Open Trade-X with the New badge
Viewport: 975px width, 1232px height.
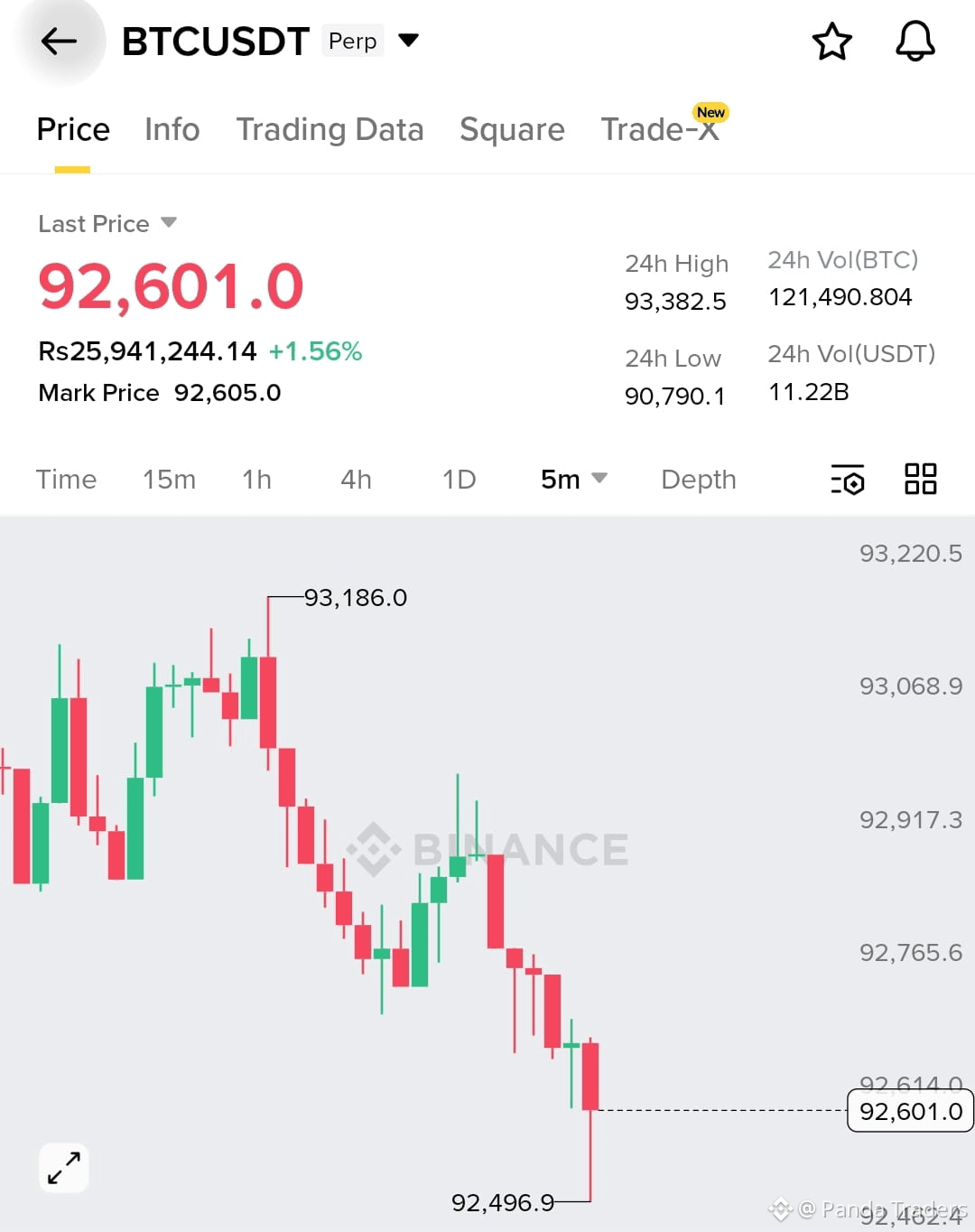click(x=662, y=129)
